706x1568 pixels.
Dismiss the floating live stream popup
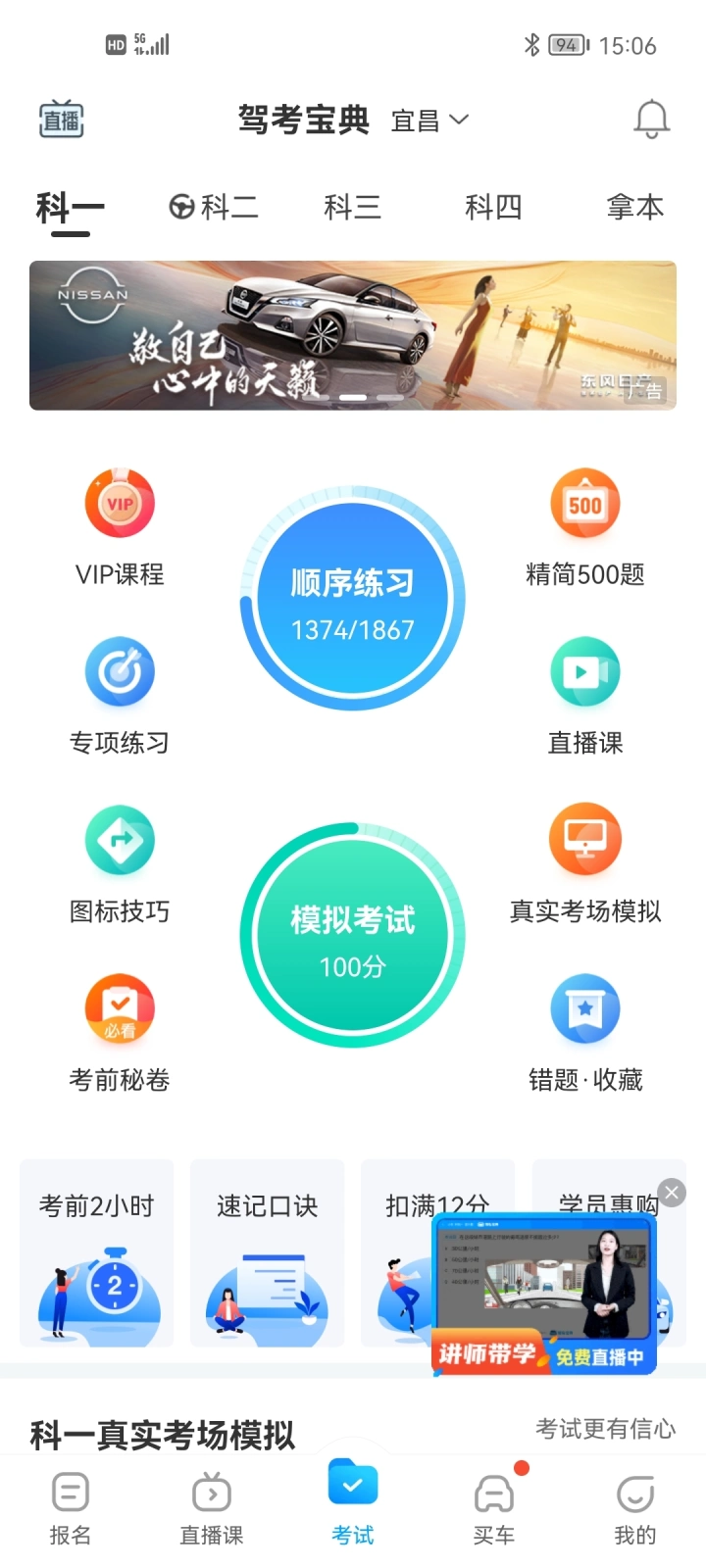pyautogui.click(x=672, y=1193)
